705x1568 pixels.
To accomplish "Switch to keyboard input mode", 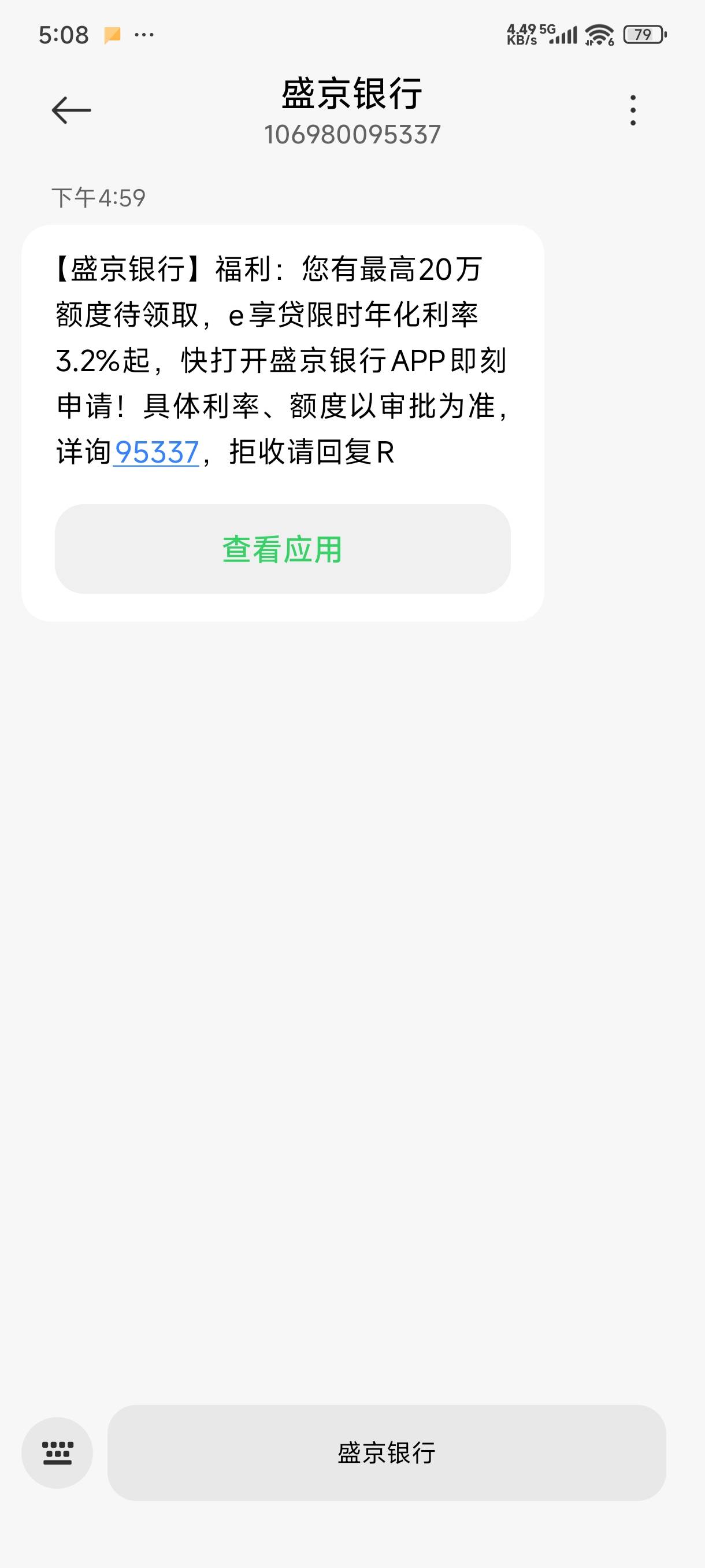I will coord(57,1453).
